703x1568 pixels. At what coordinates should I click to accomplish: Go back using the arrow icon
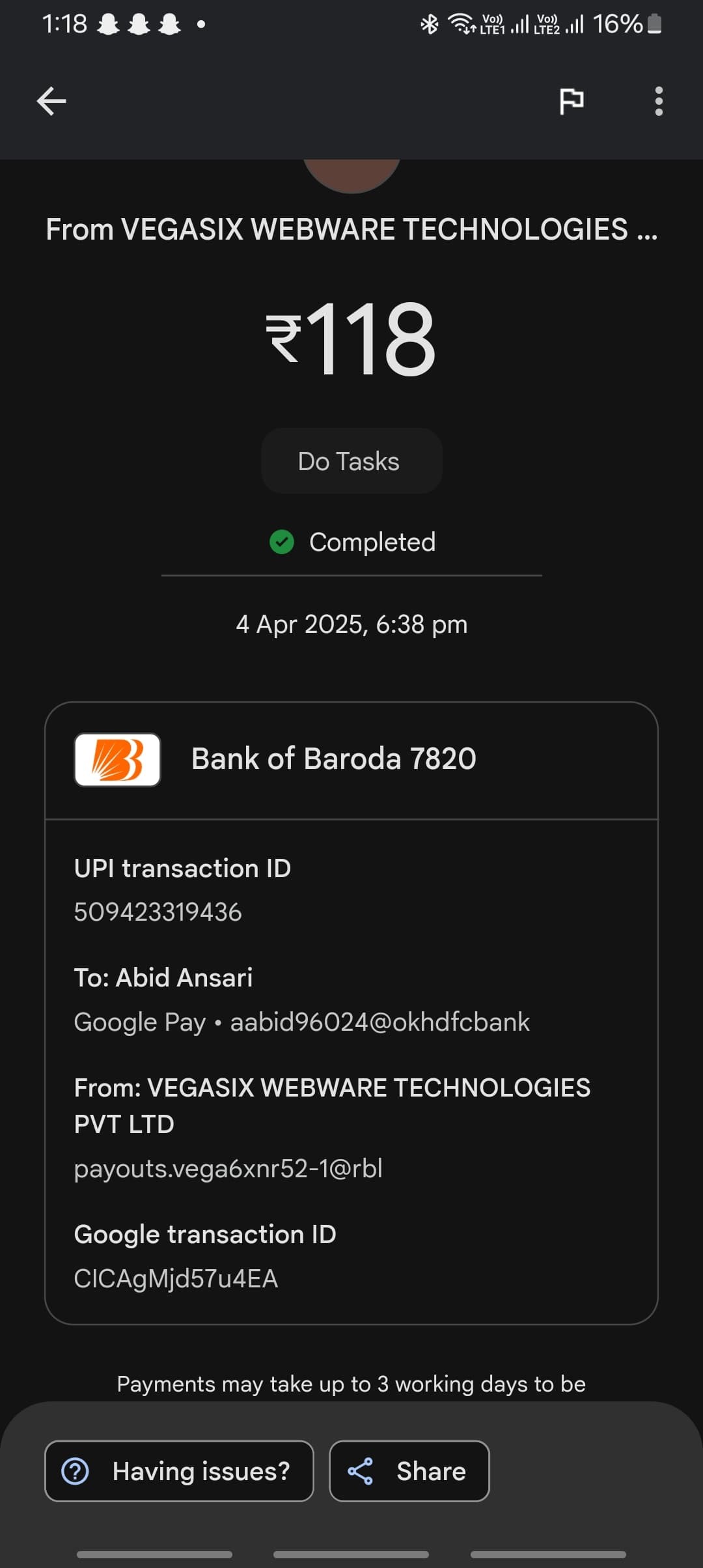(51, 102)
